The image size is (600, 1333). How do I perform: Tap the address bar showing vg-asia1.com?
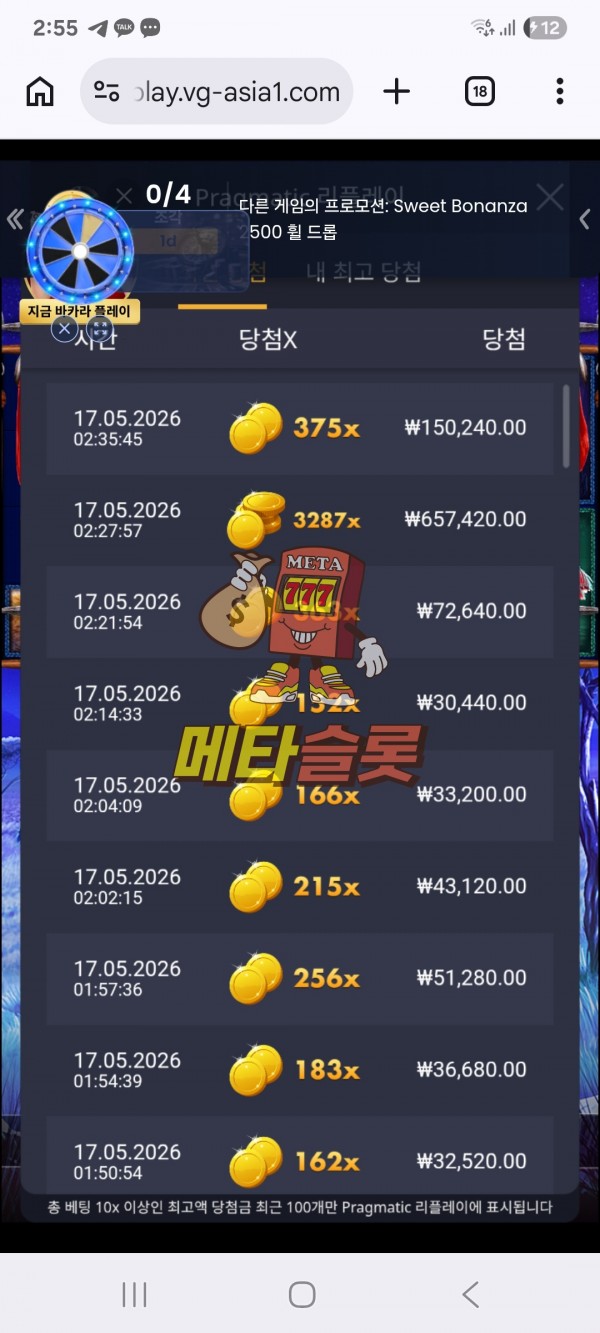216,92
